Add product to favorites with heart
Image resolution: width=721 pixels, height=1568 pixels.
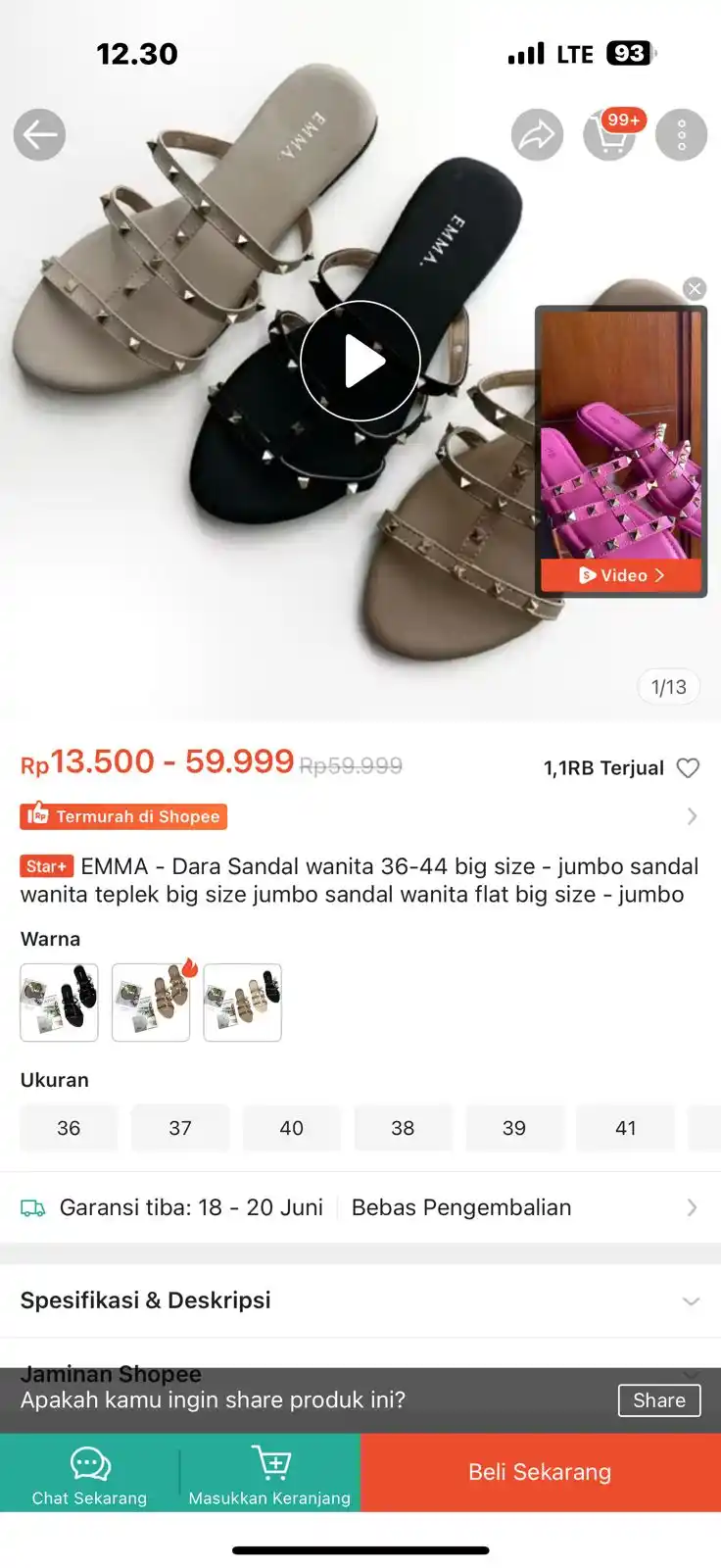pyautogui.click(x=689, y=768)
